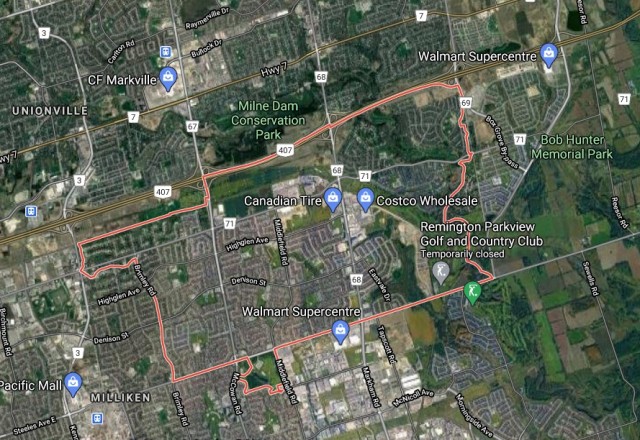Select the Canadian Tire store pin

coord(333,199)
